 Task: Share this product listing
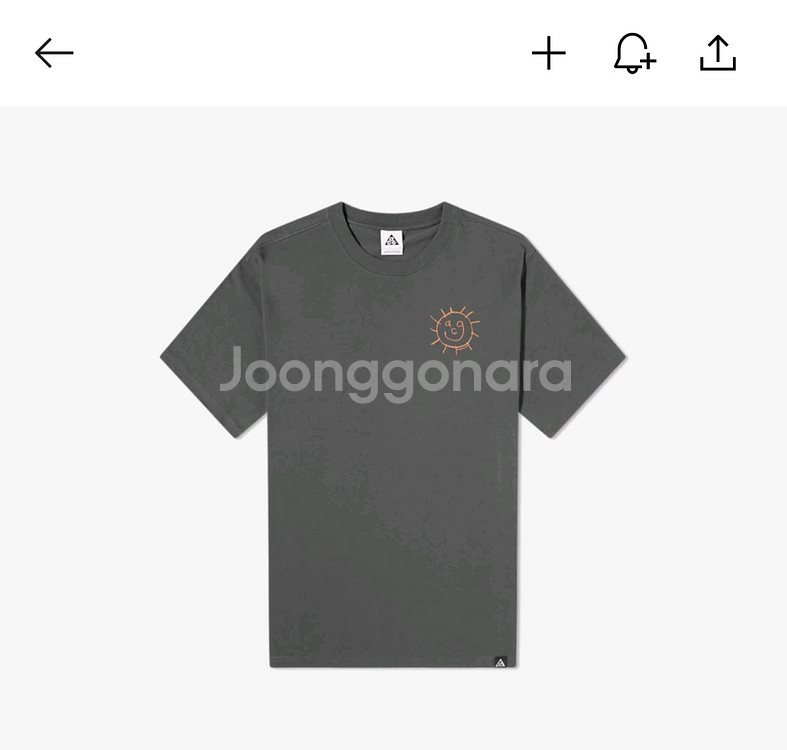(718, 53)
